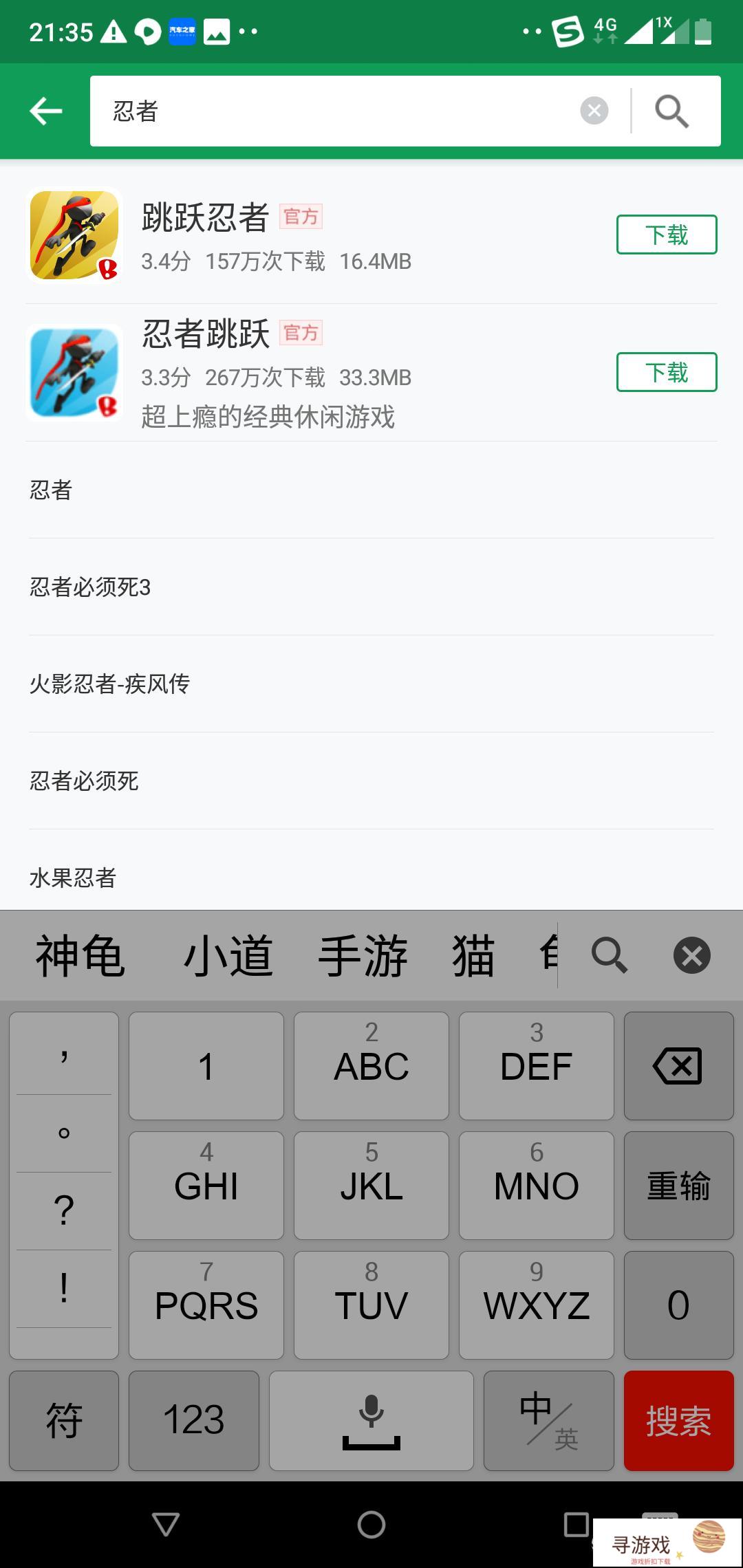743x1568 pixels.
Task: Tap the magnifier icon in the search bar
Action: 671,111
